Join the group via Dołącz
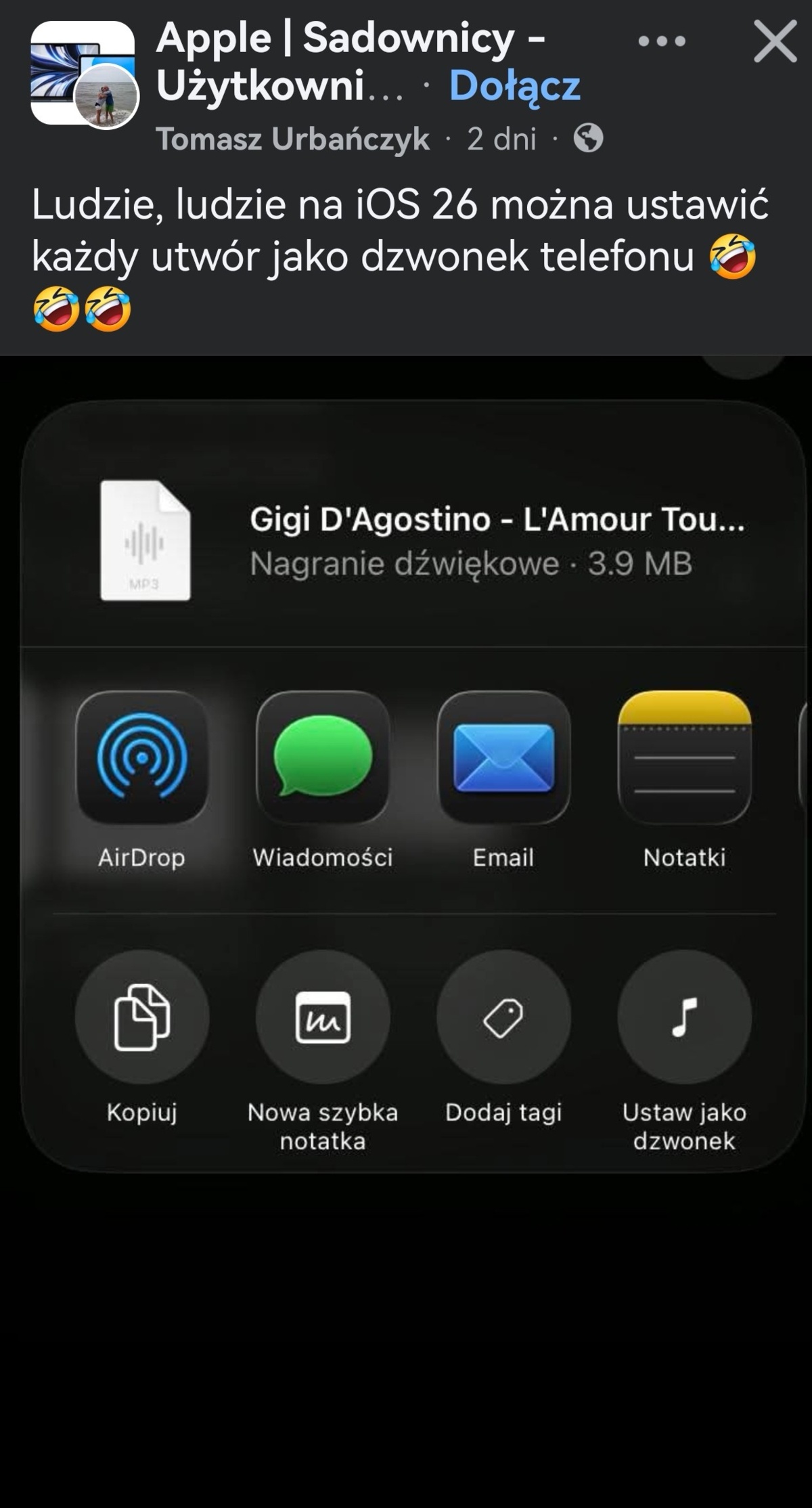812x1508 pixels. click(514, 86)
